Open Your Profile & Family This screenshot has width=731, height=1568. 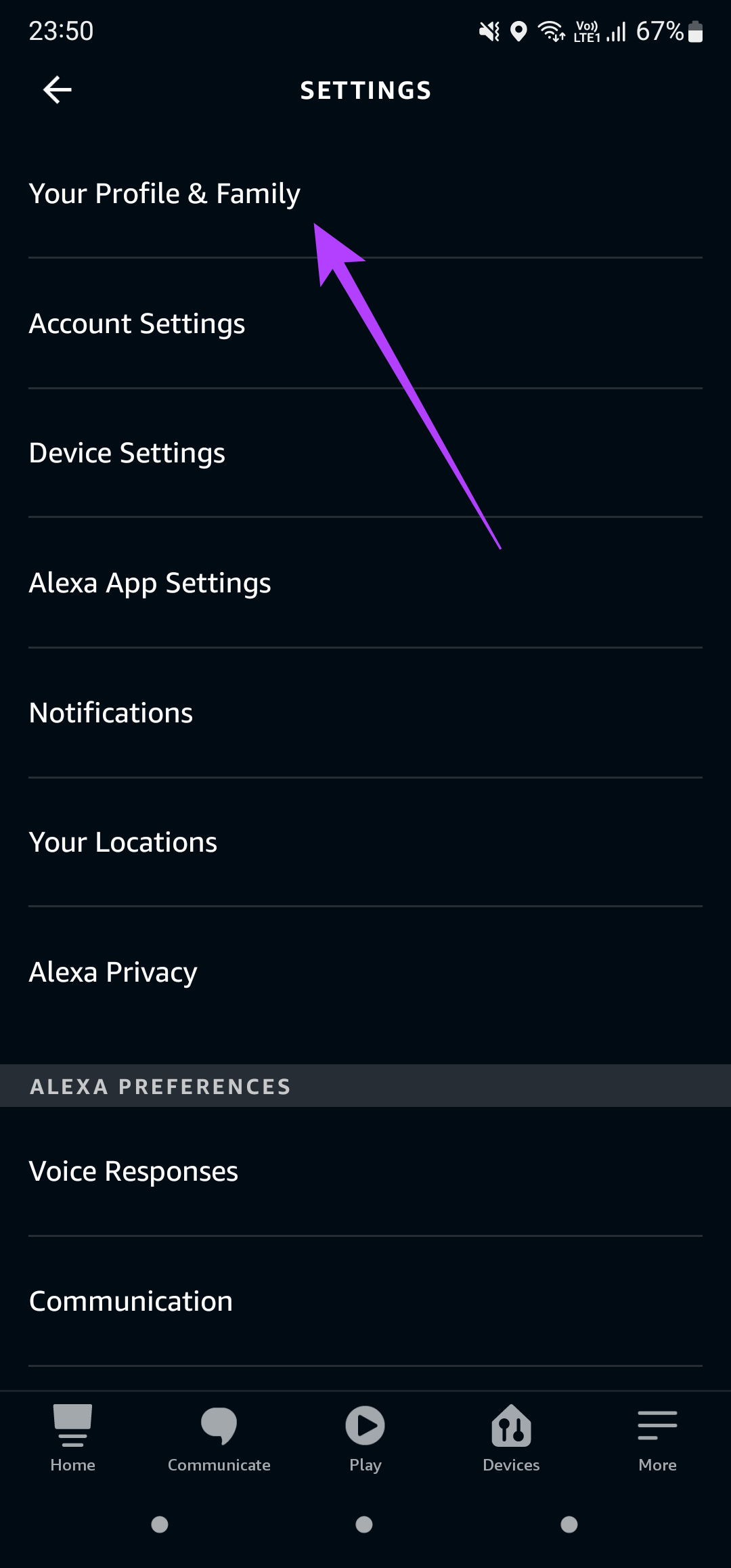pyautogui.click(x=365, y=194)
